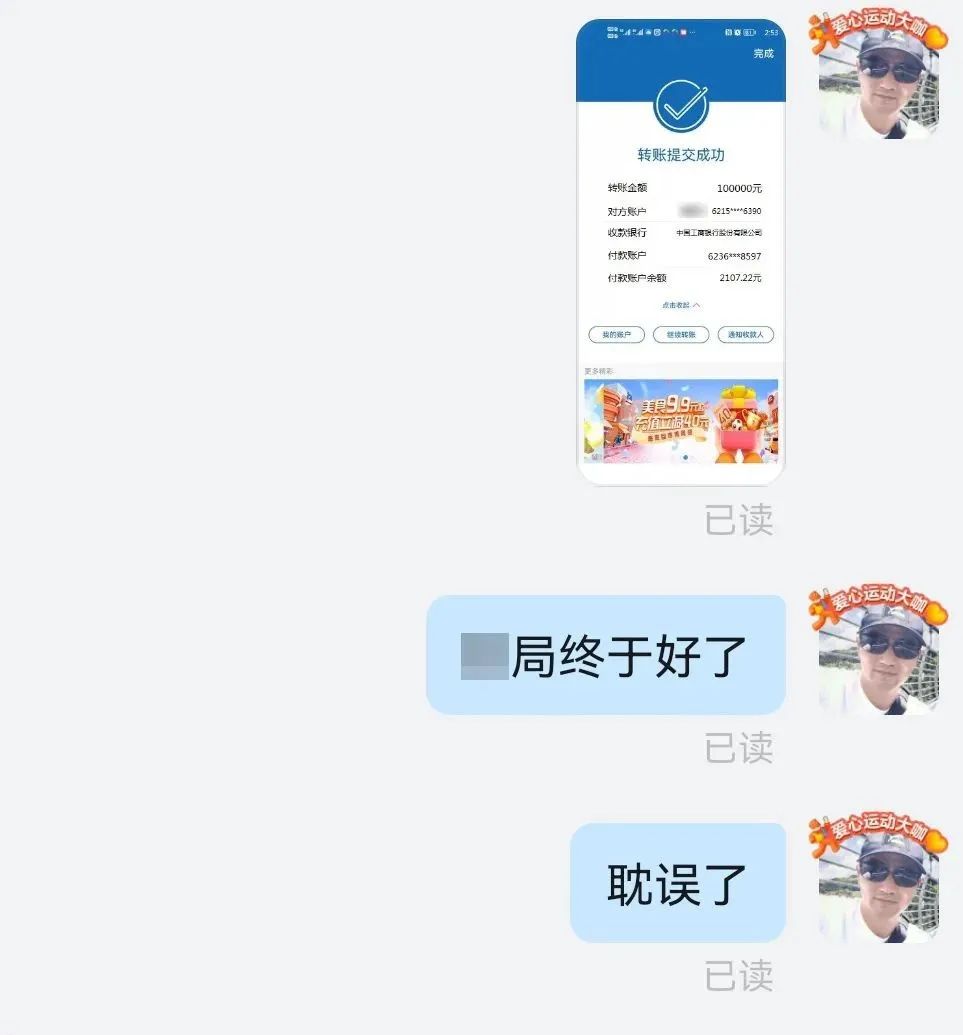Open sender's avatar beside the screenshot message
Image resolution: width=963 pixels, height=1035 pixels.
coord(878,80)
